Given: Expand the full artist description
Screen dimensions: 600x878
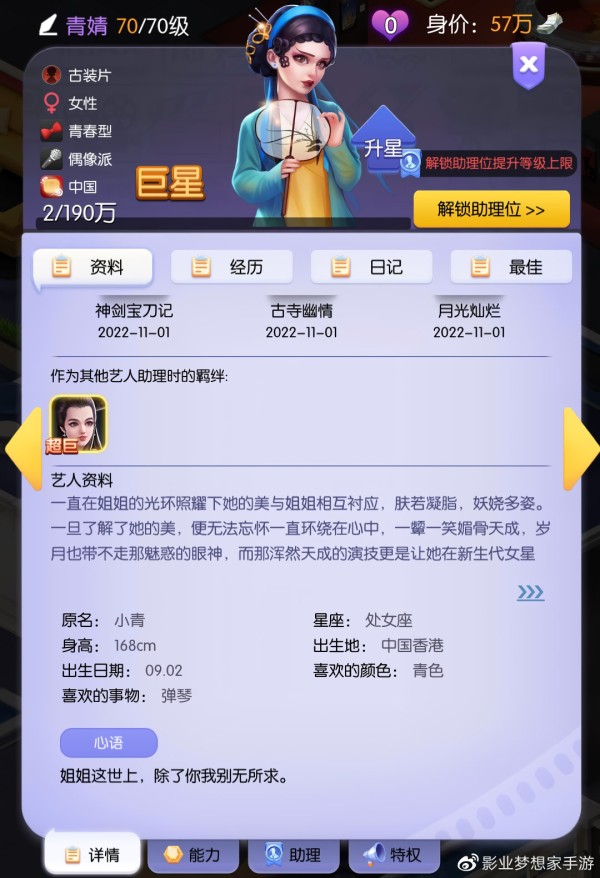Looking at the screenshot, I should click(x=530, y=593).
